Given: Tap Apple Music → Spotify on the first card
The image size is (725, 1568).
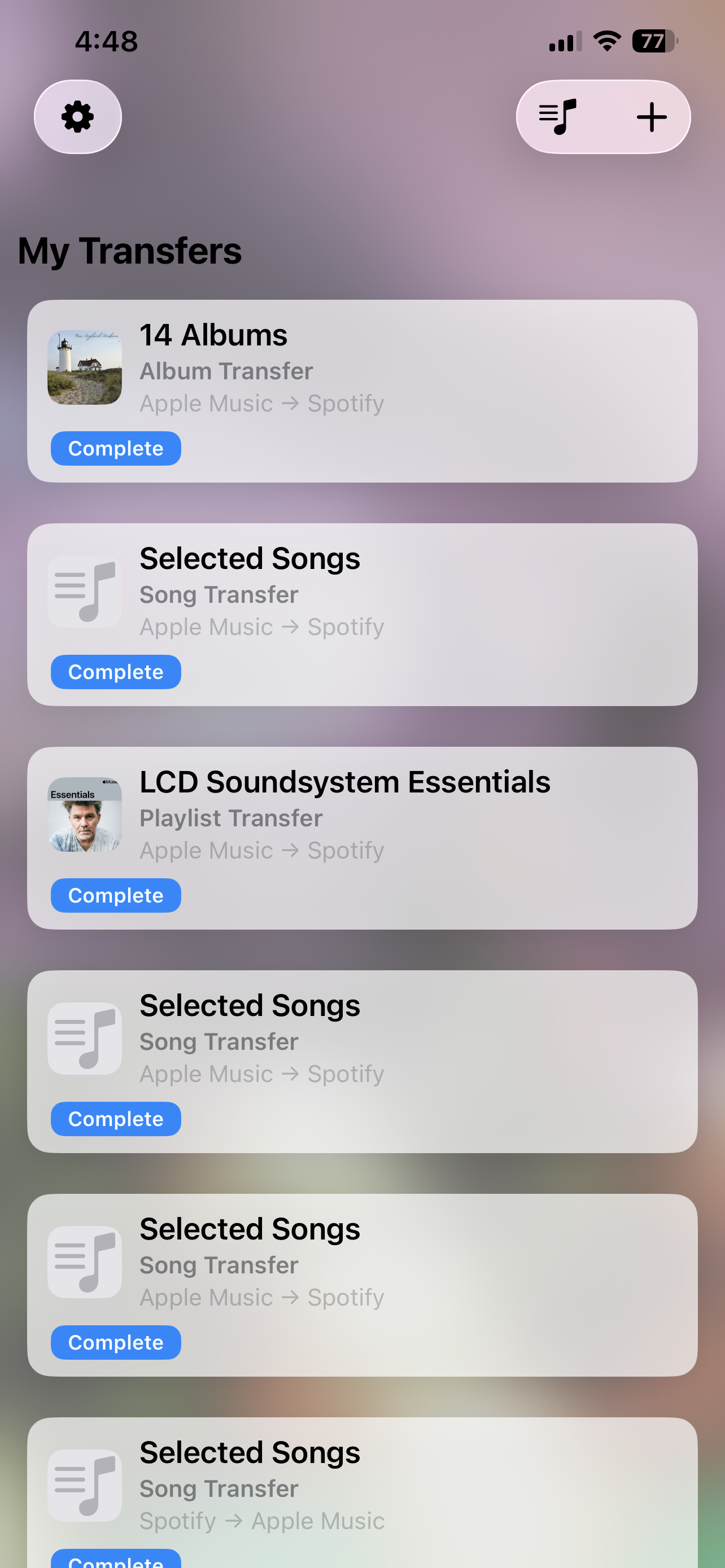Looking at the screenshot, I should click(x=262, y=402).
